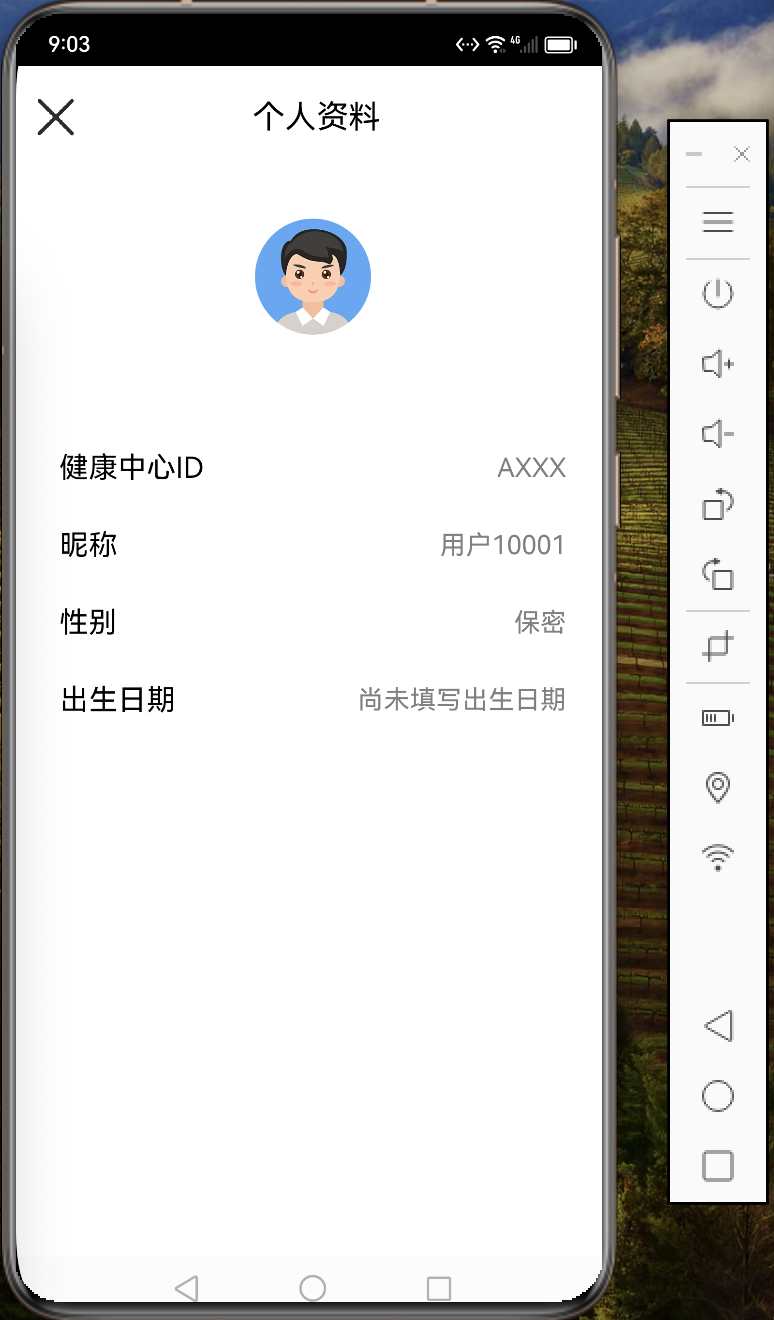The width and height of the screenshot is (774, 1320).
Task: Open the 性别 gender setting
Action: pyautogui.click(x=313, y=622)
